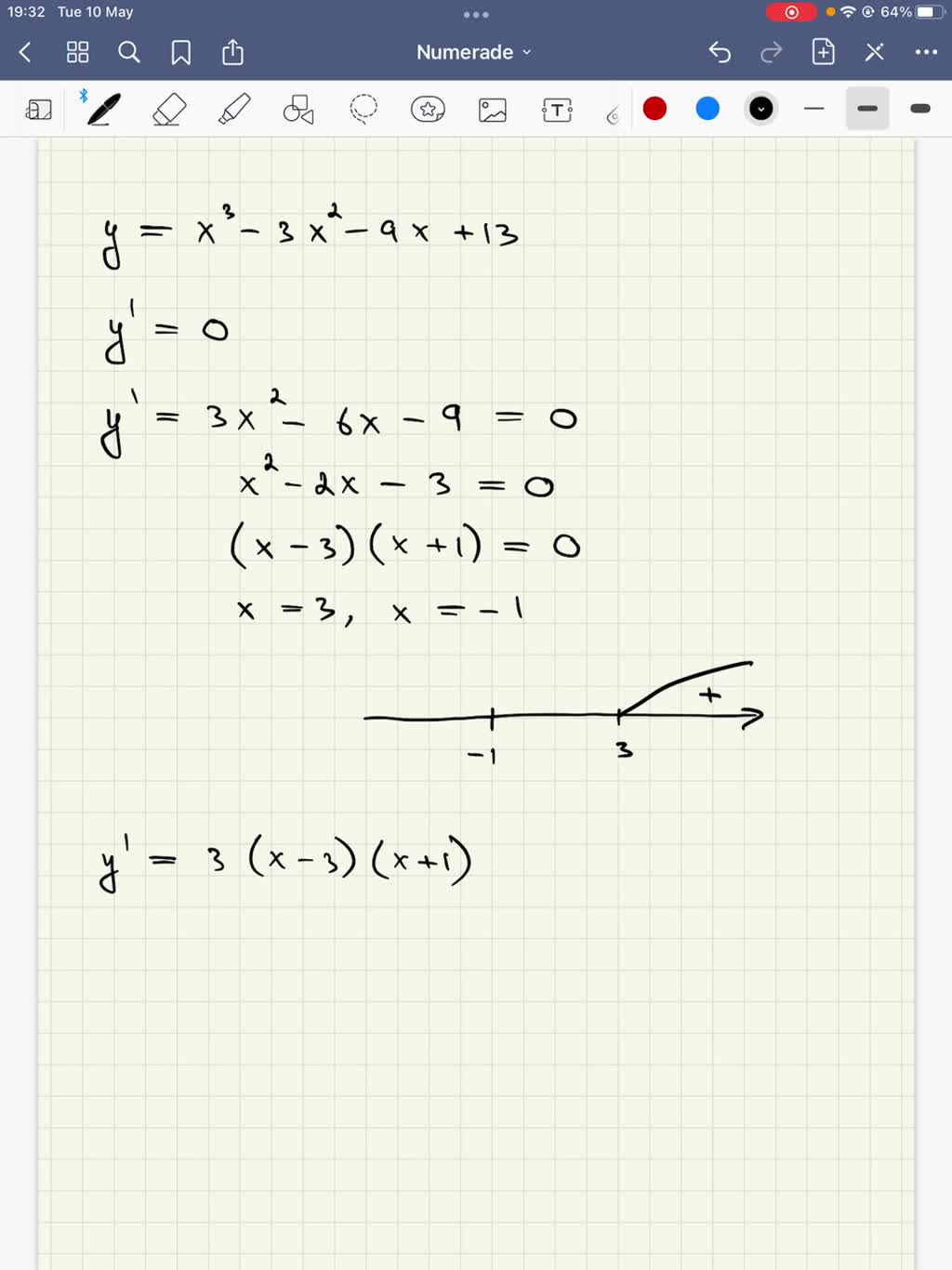Undo the last stroke
Image resolution: width=952 pixels, height=1270 pixels.
[x=720, y=52]
